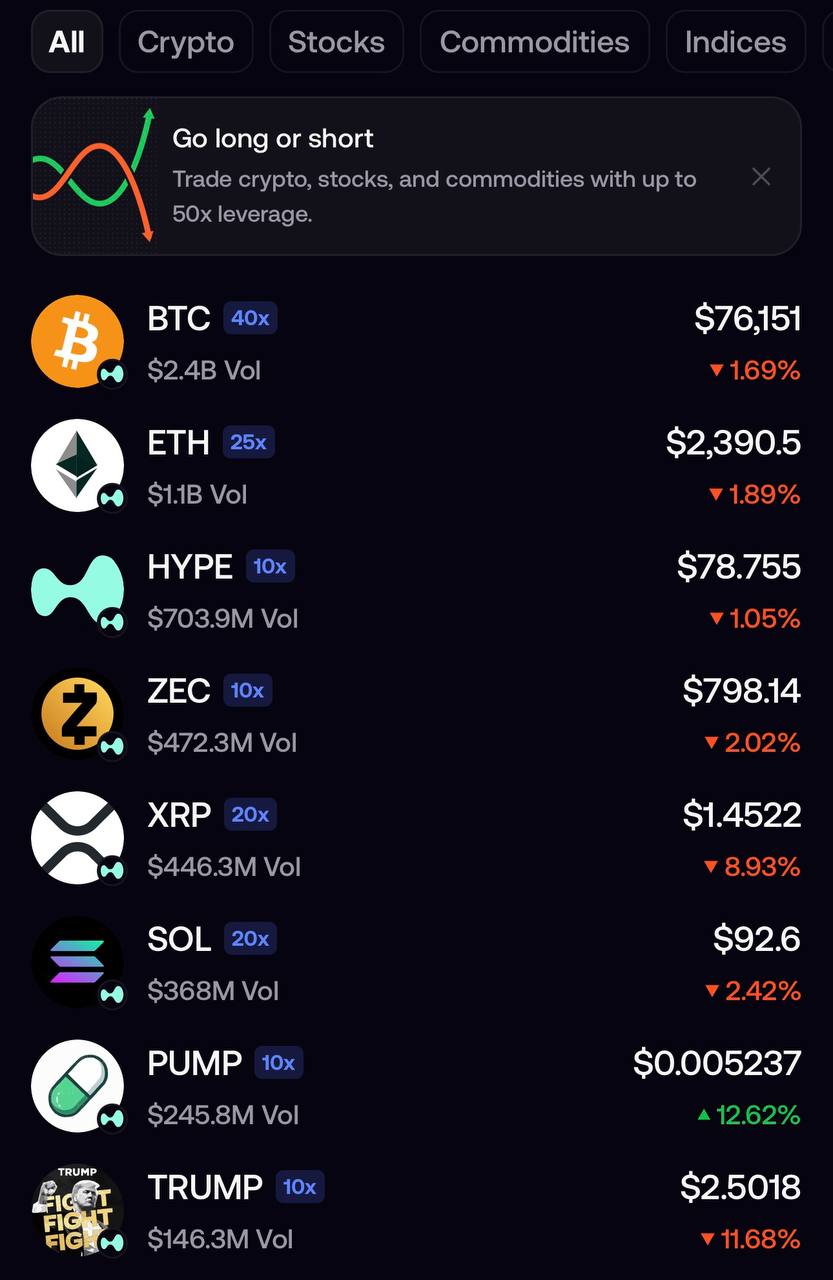The image size is (833, 1280).
Task: View the HYPE market details
Action: pos(416,591)
